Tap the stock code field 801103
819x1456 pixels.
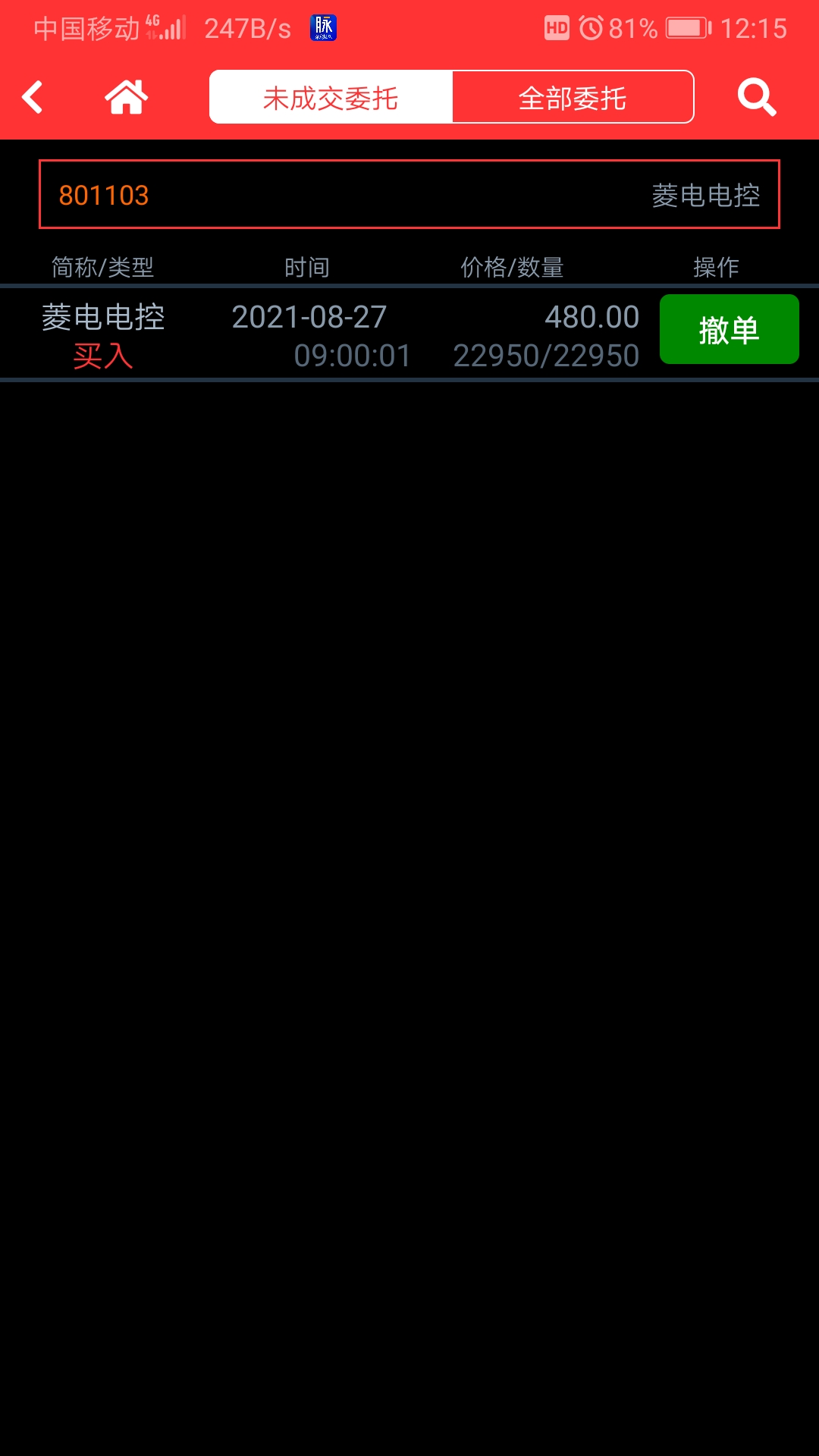click(409, 194)
